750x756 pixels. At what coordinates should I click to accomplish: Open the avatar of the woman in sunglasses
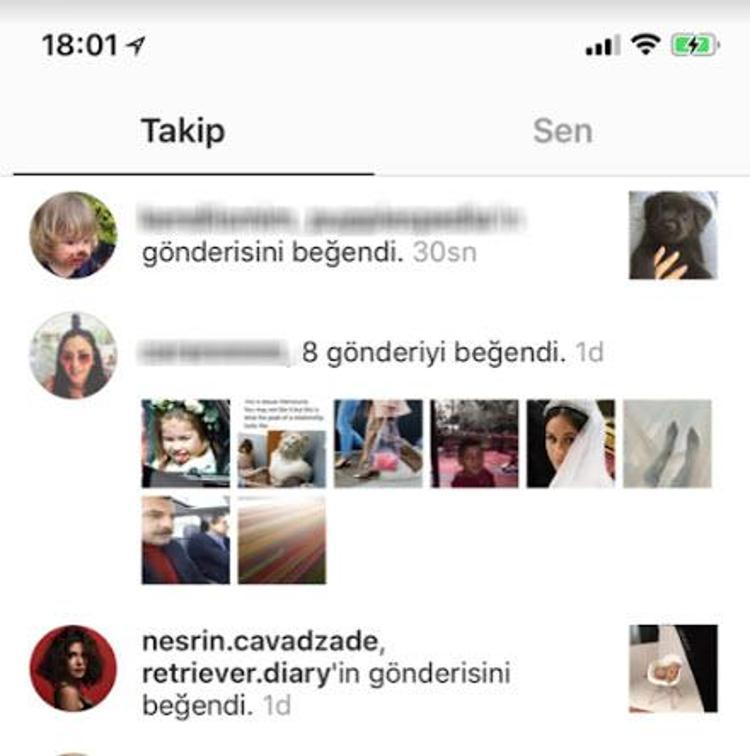[x=73, y=355]
